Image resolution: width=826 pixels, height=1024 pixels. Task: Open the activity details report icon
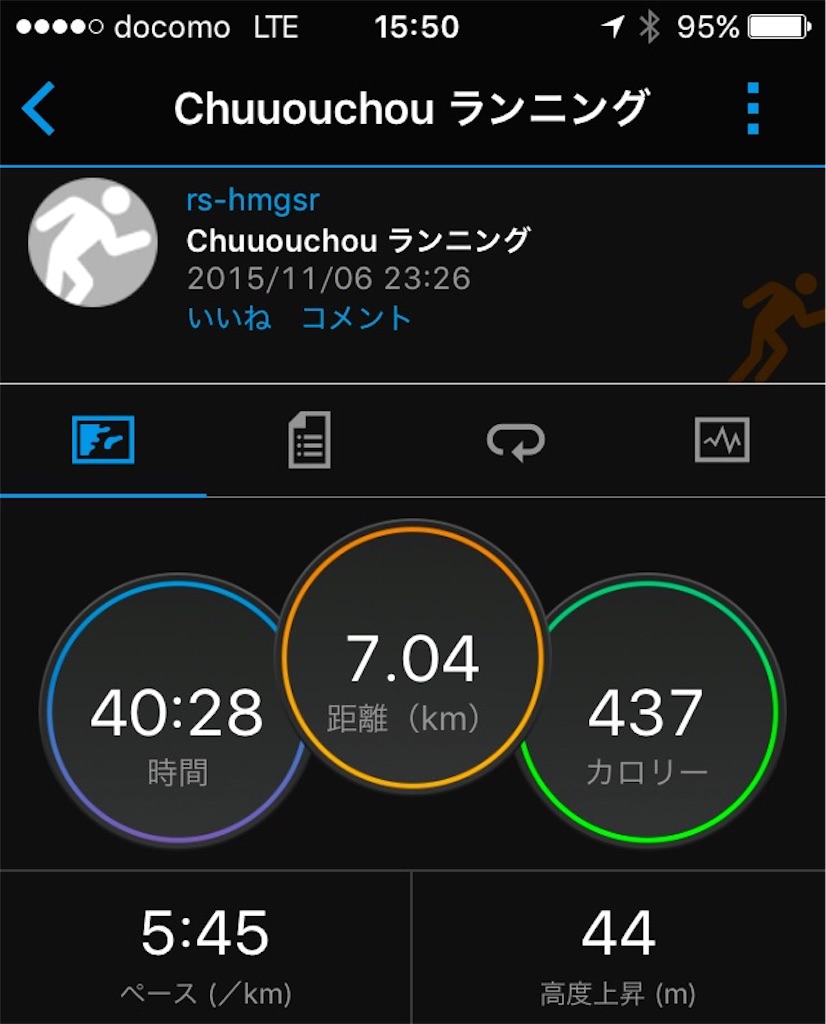tap(309, 440)
